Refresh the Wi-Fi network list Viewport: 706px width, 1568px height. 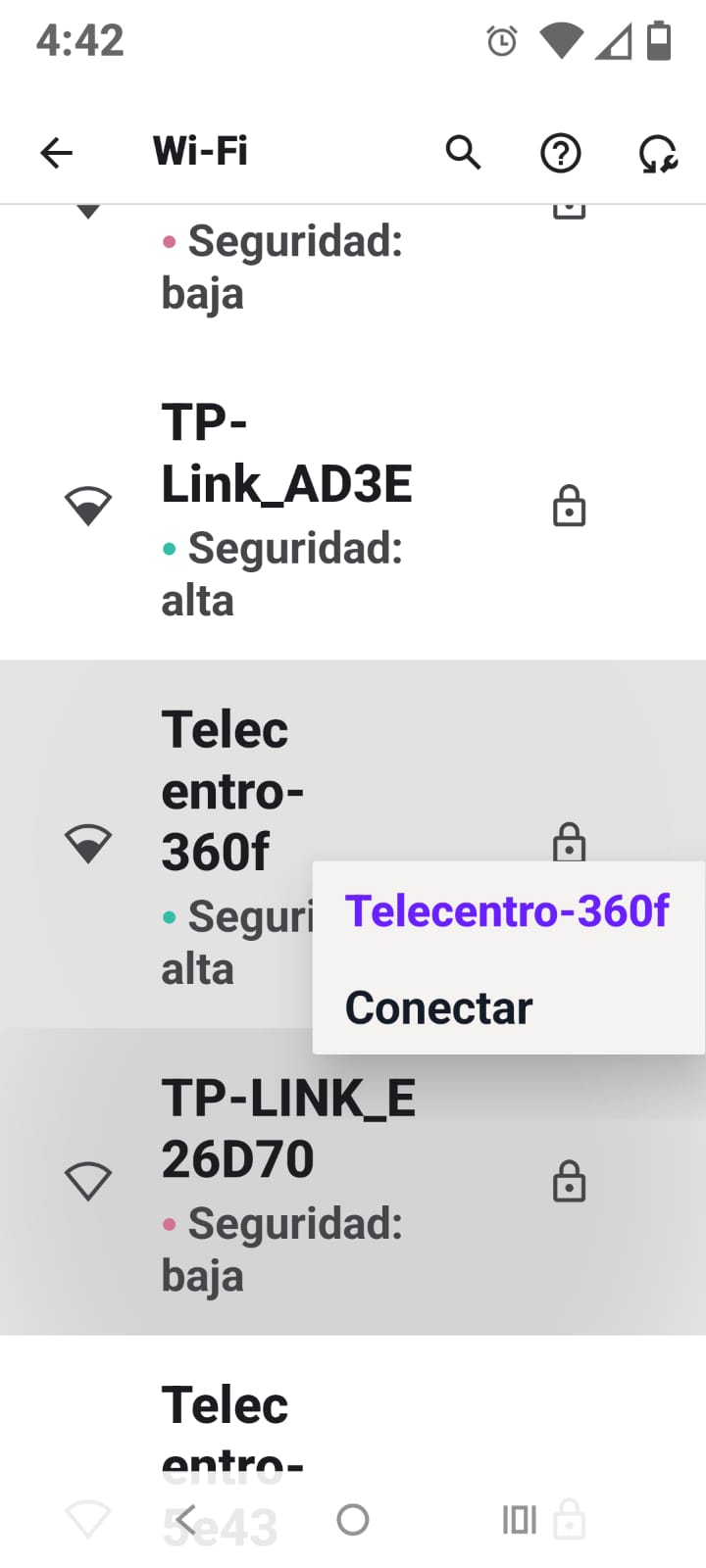tap(657, 154)
